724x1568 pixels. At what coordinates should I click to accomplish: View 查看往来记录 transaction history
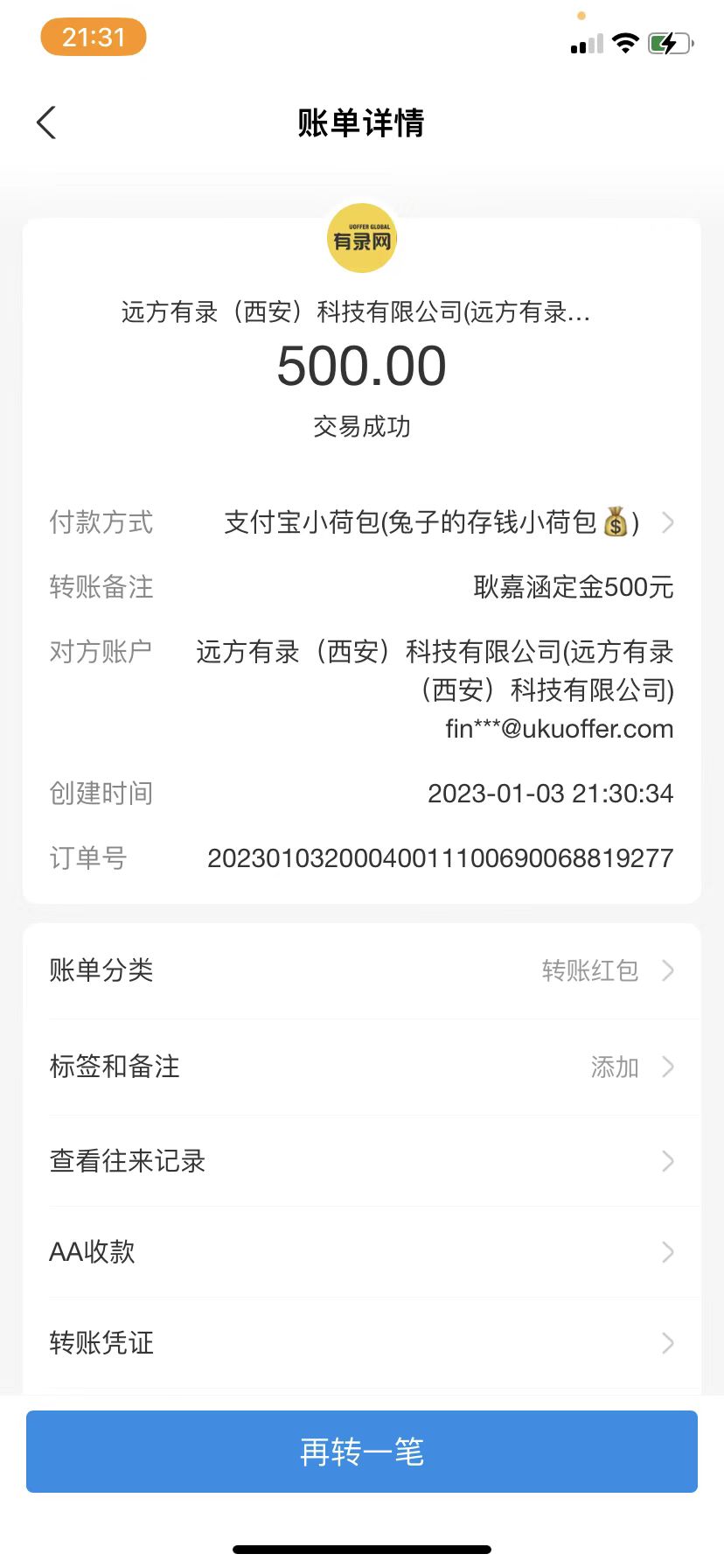pyautogui.click(x=362, y=1161)
